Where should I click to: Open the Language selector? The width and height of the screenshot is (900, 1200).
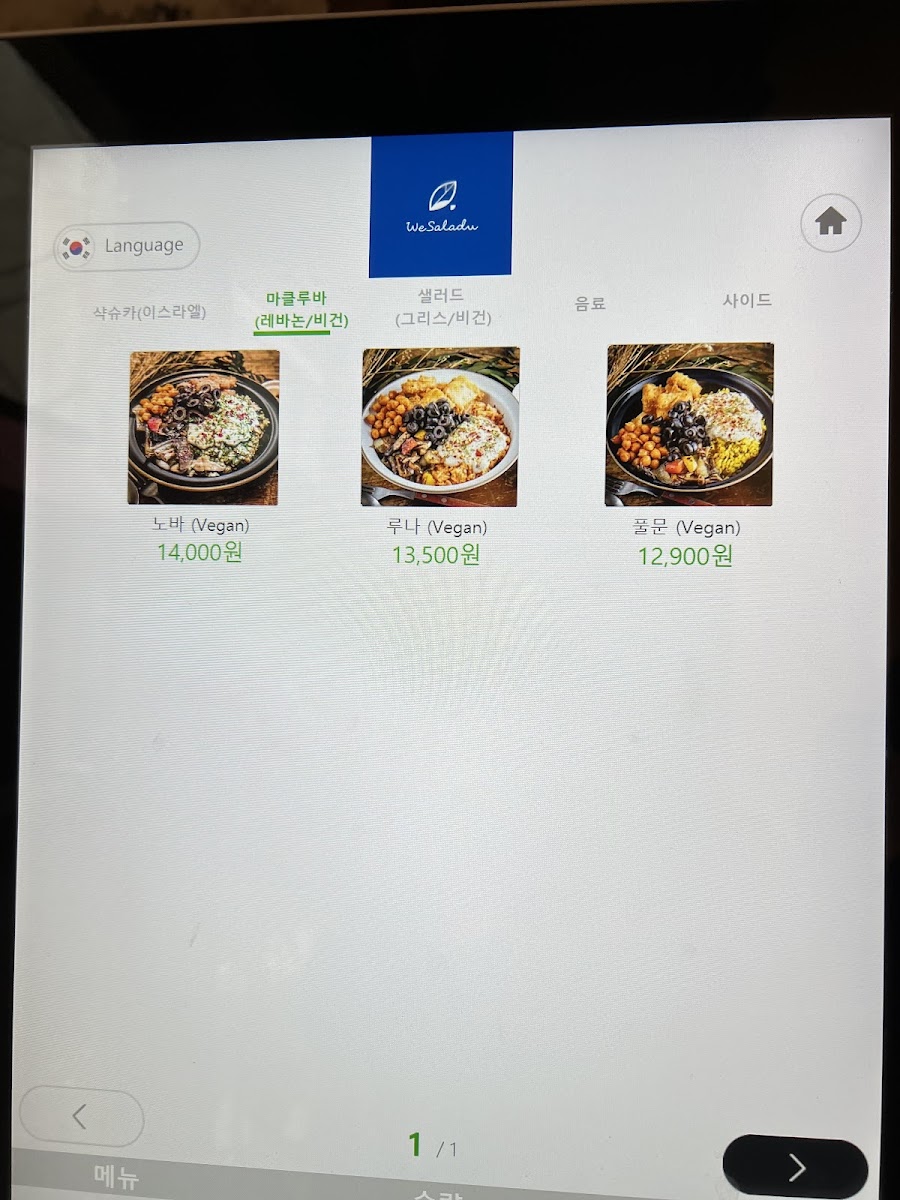click(x=126, y=246)
